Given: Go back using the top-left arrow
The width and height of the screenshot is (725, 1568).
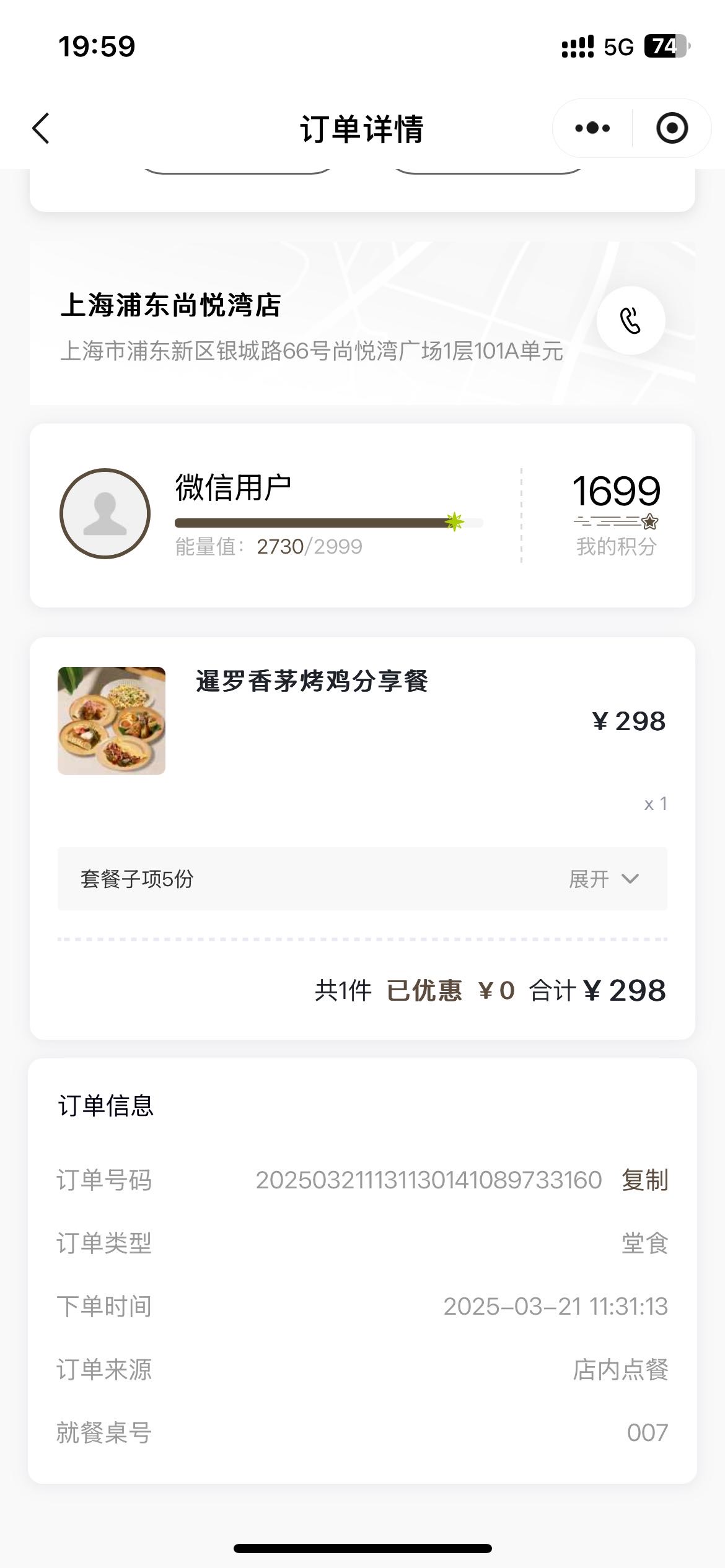Looking at the screenshot, I should [x=41, y=128].
